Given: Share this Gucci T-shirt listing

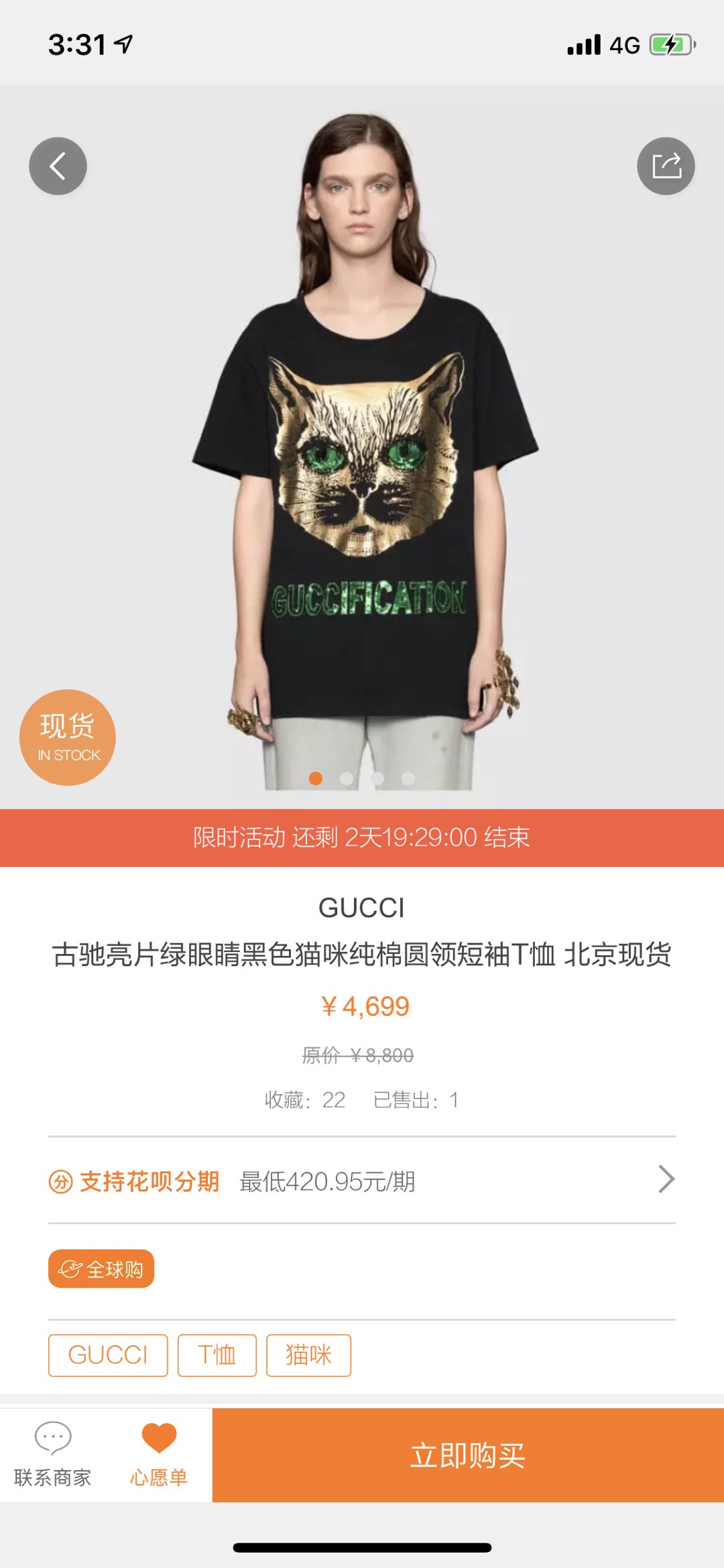Looking at the screenshot, I should (x=666, y=166).
